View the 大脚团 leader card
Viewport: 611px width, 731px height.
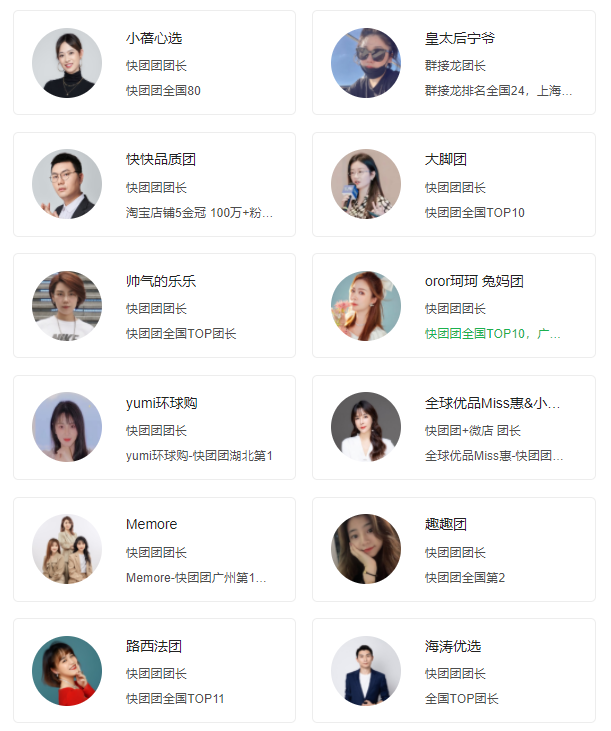pyautogui.click(x=454, y=185)
